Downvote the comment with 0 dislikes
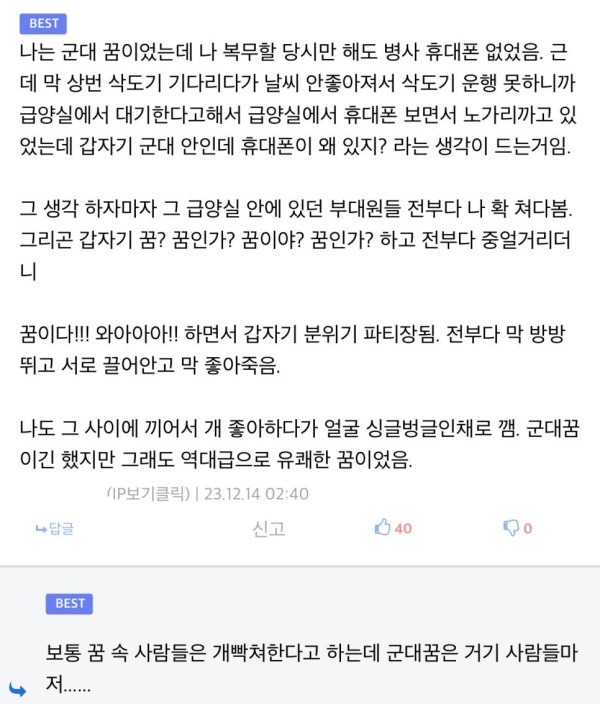The image size is (600, 704). (517, 527)
